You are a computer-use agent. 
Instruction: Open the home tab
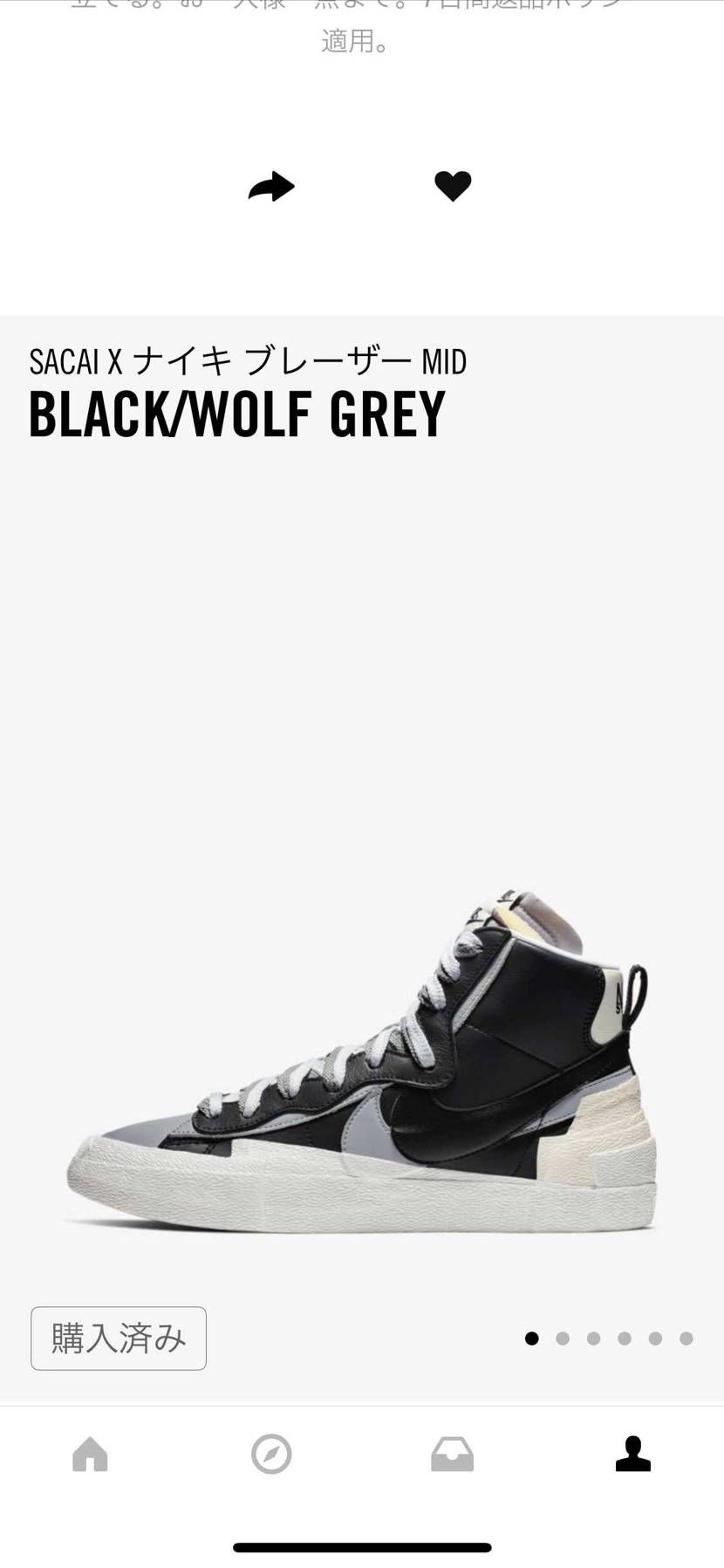90,1455
